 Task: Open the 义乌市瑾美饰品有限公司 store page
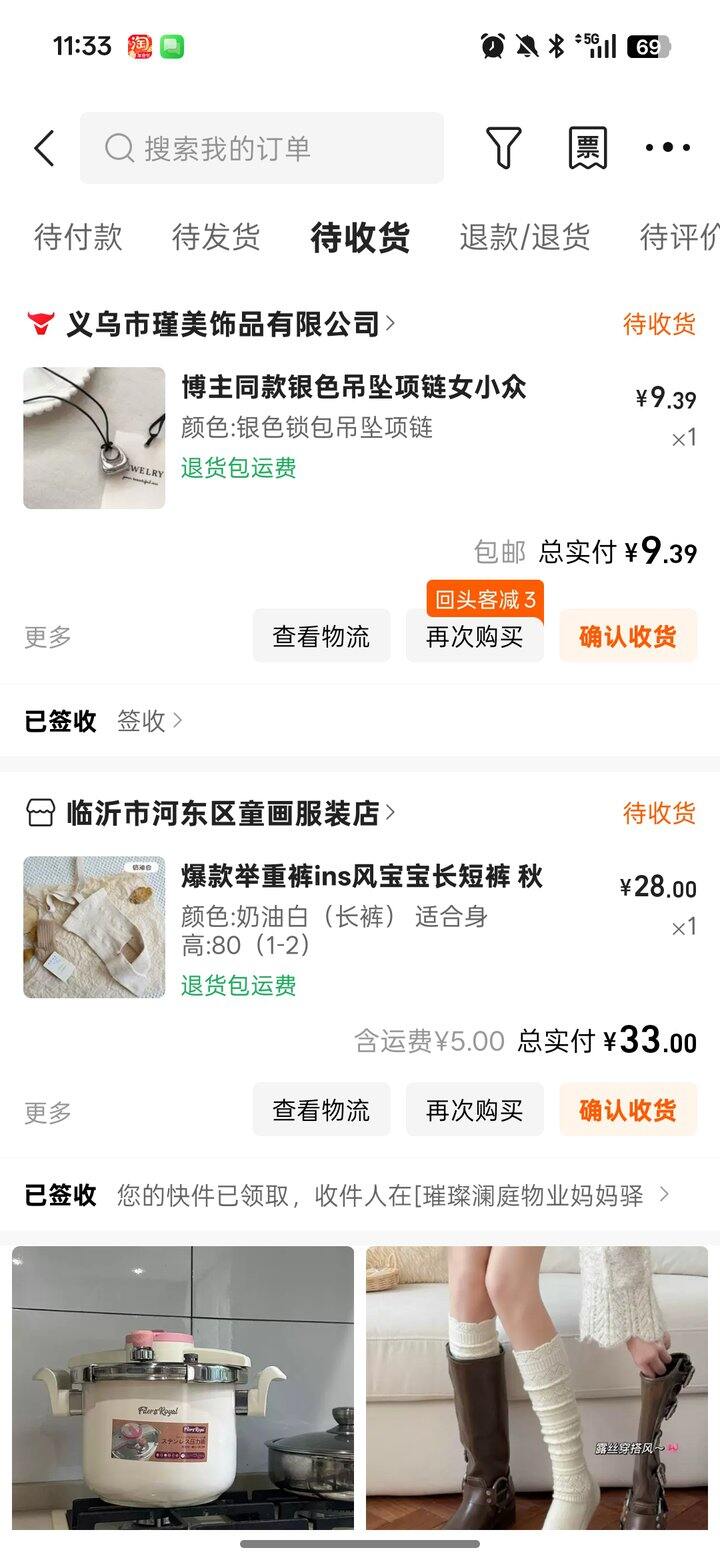click(x=222, y=324)
